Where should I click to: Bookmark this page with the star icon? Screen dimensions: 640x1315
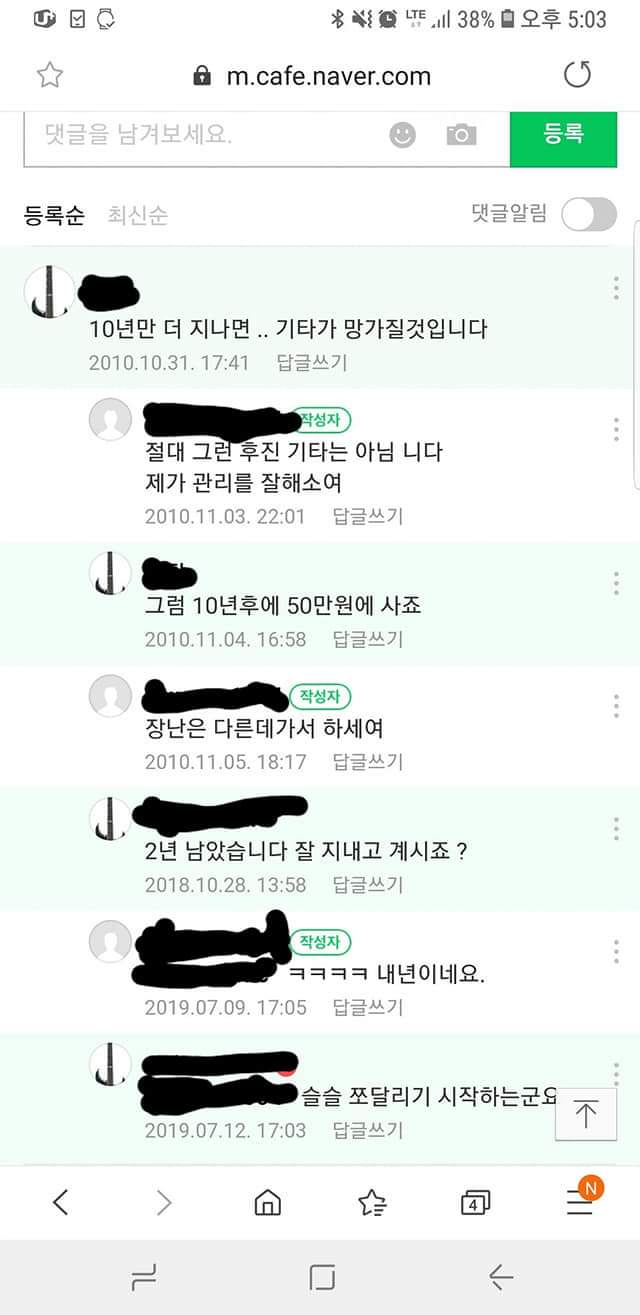click(50, 75)
